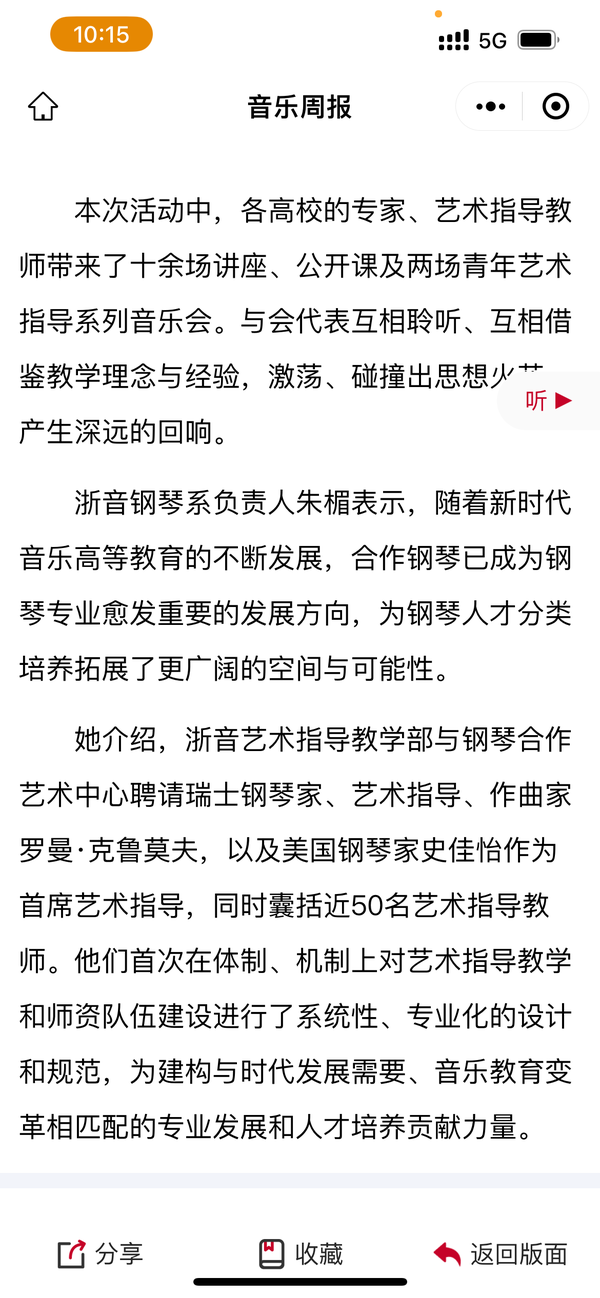Close the mini program via circle icon
The width and height of the screenshot is (600, 1298).
555,107
